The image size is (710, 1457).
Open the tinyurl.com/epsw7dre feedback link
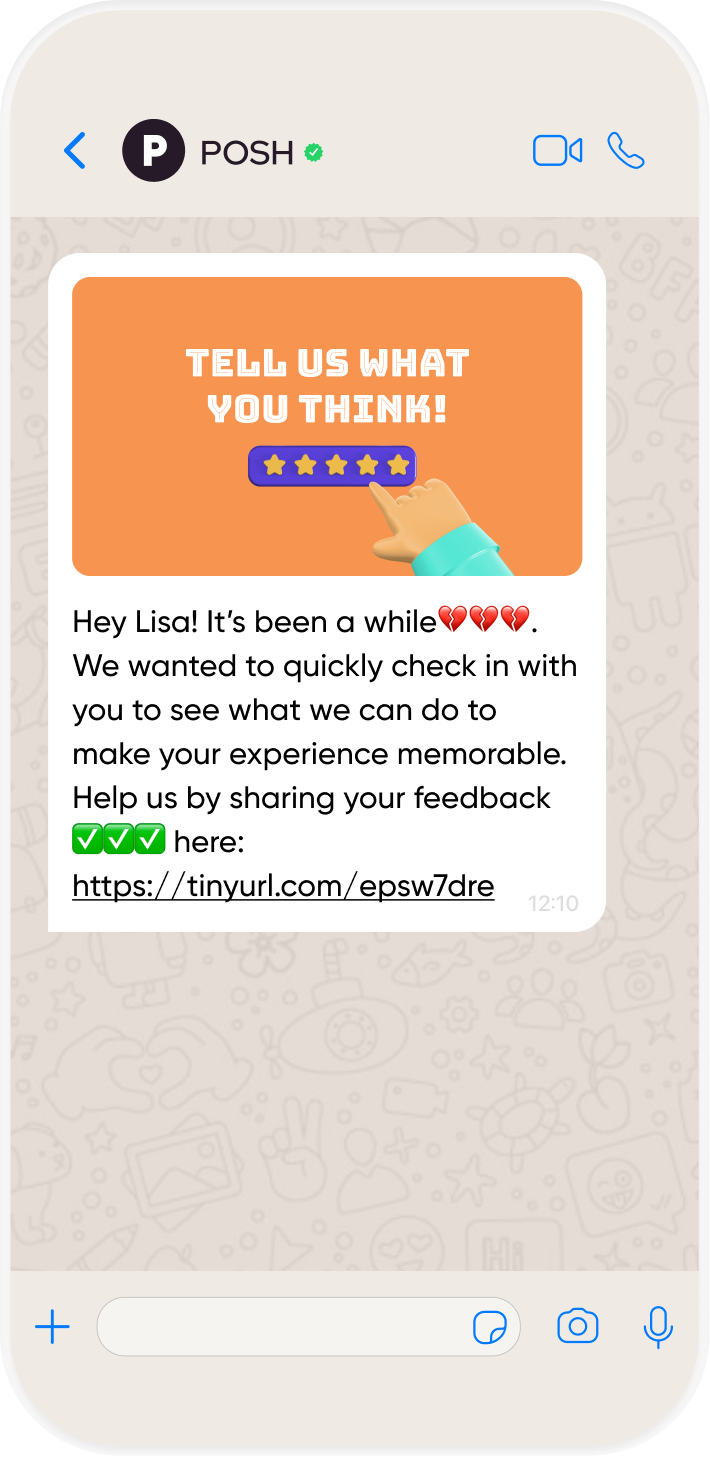283,886
